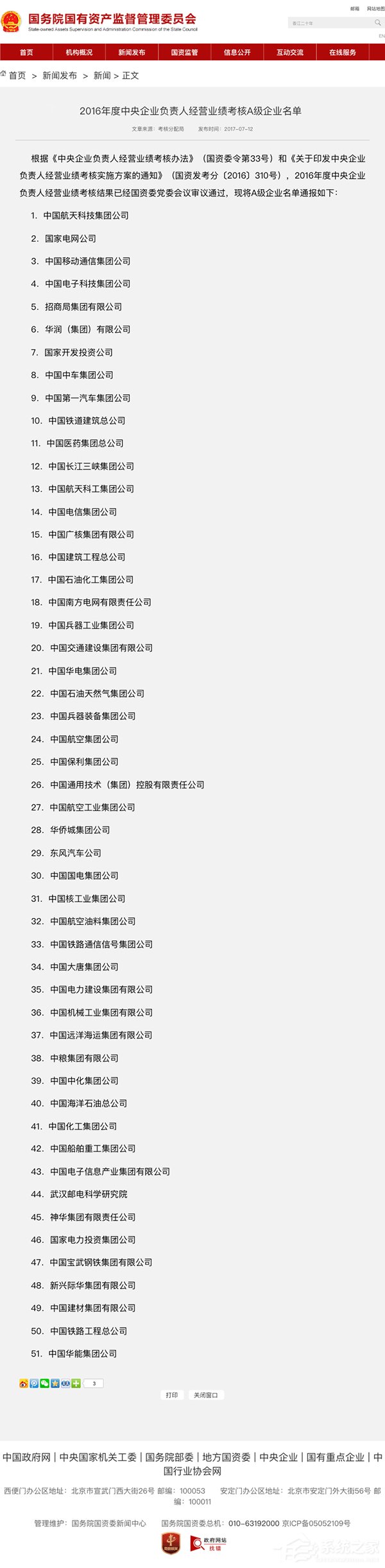Open the 国资监管 section
The image size is (385, 1568).
point(184,53)
